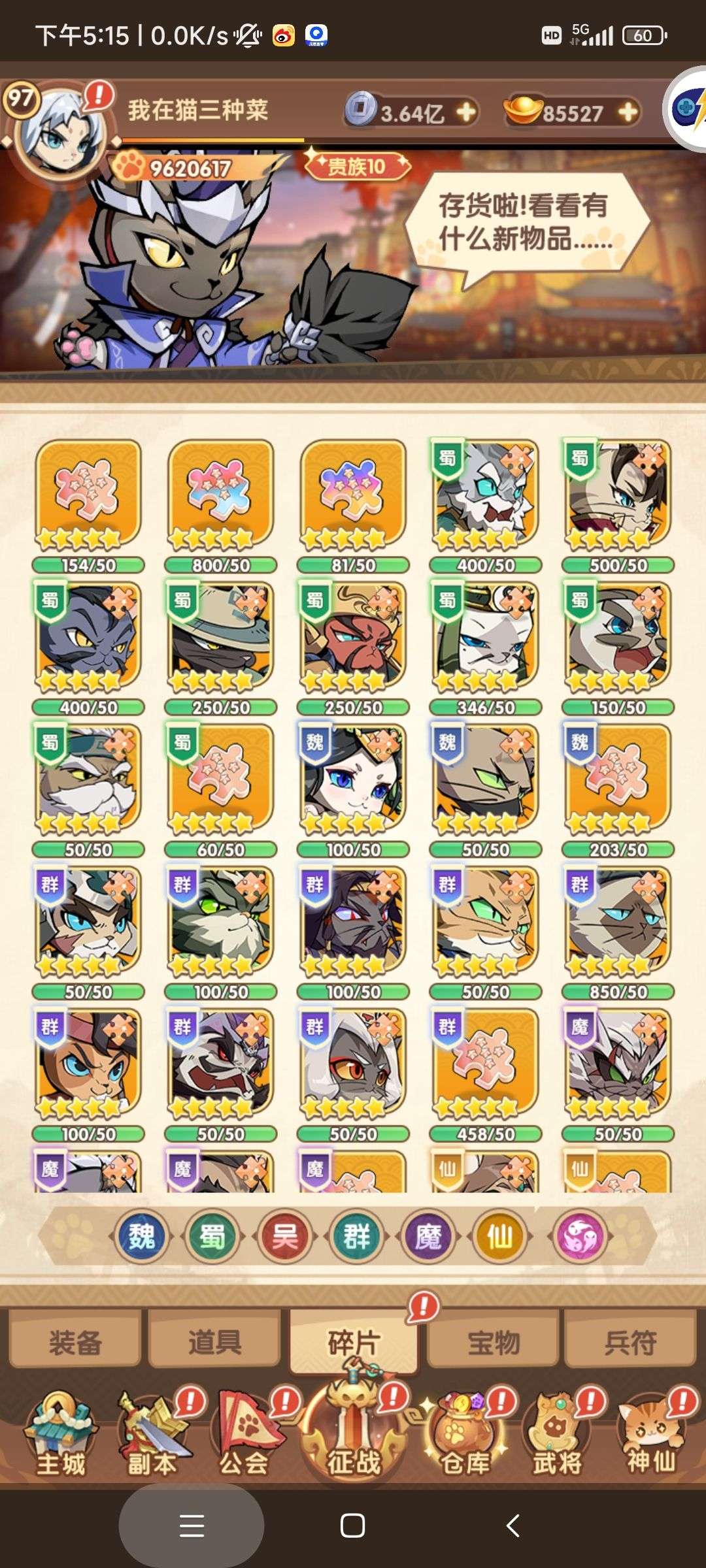Viewport: 706px width, 1568px height.
Task: Filter fragments by 蜀 faction
Action: 212,1237
